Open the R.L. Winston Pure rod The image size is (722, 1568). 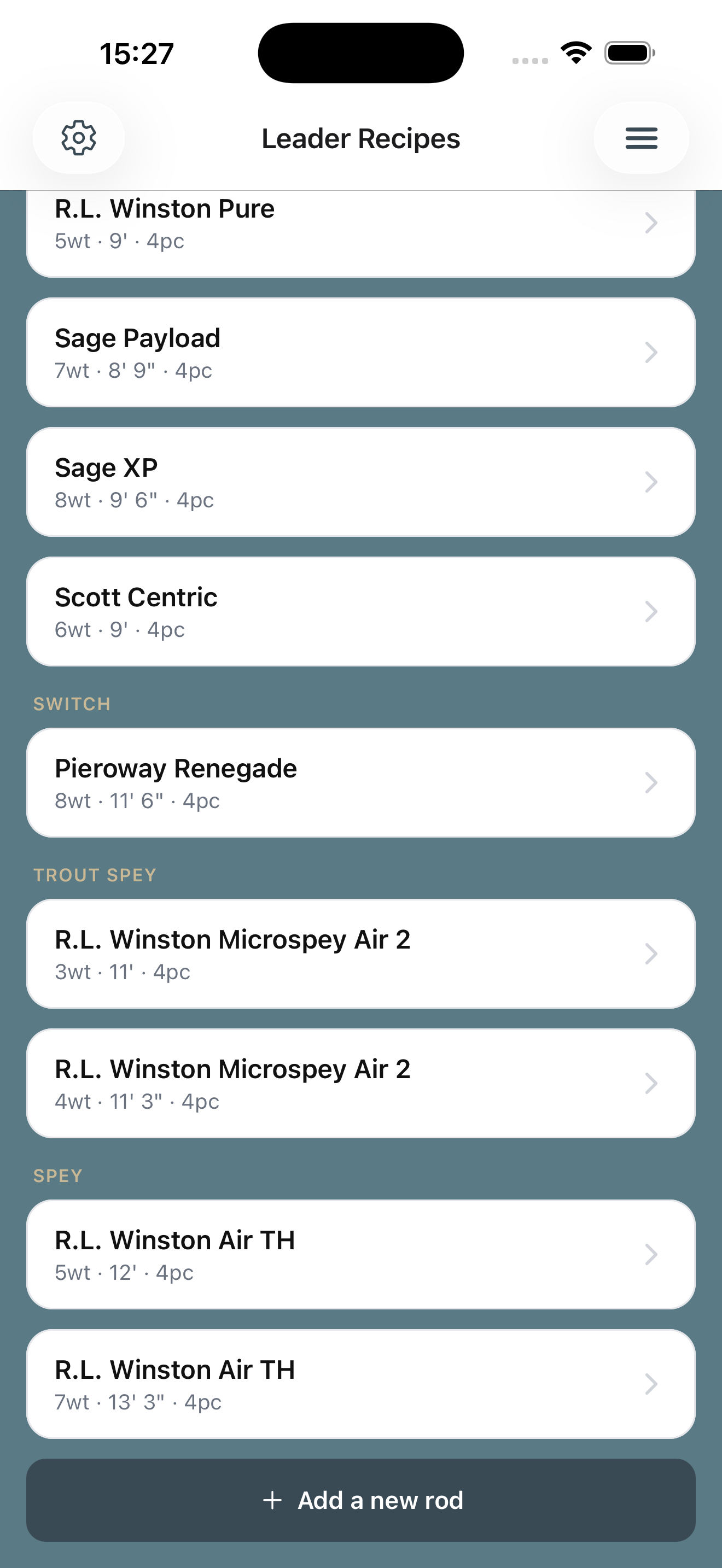pos(361,234)
